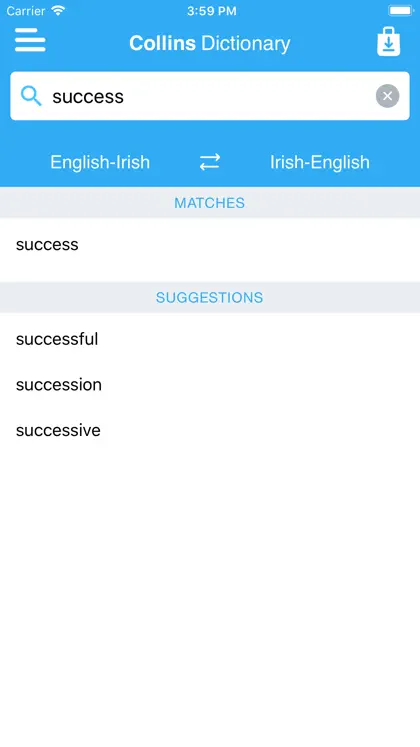Tap the search box containing success
The height and width of the screenshot is (747, 420).
pyautogui.click(x=210, y=96)
